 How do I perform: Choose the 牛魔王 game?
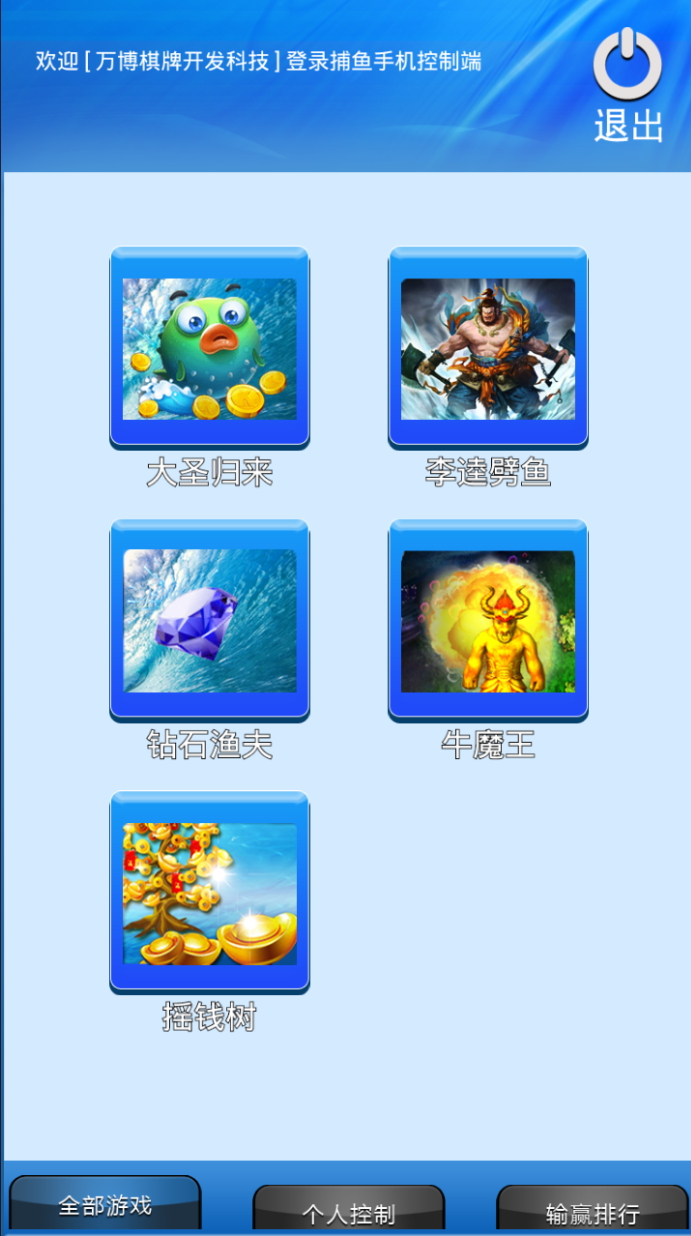[x=488, y=619]
